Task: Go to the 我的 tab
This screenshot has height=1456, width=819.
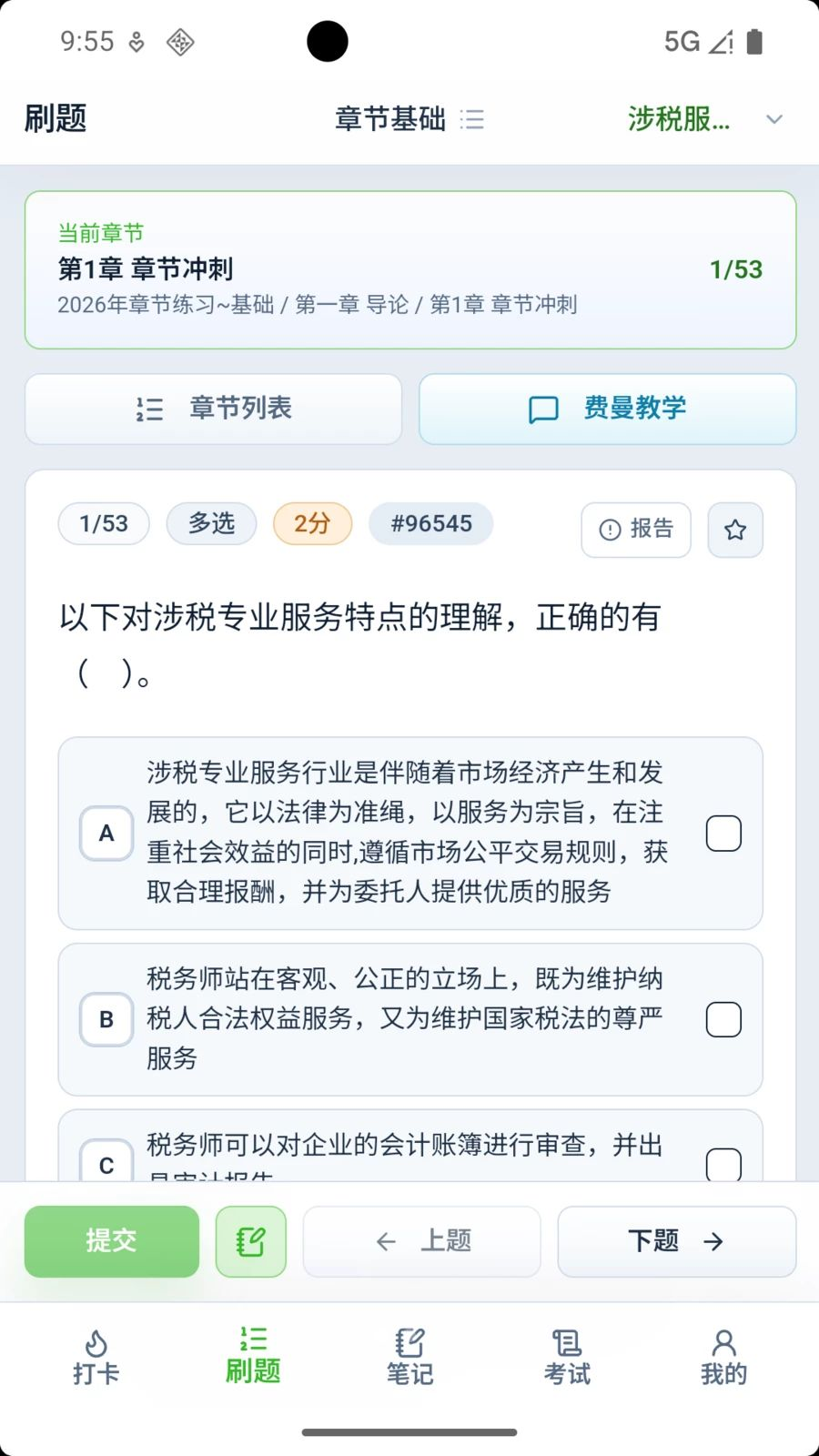Action: tap(723, 1357)
